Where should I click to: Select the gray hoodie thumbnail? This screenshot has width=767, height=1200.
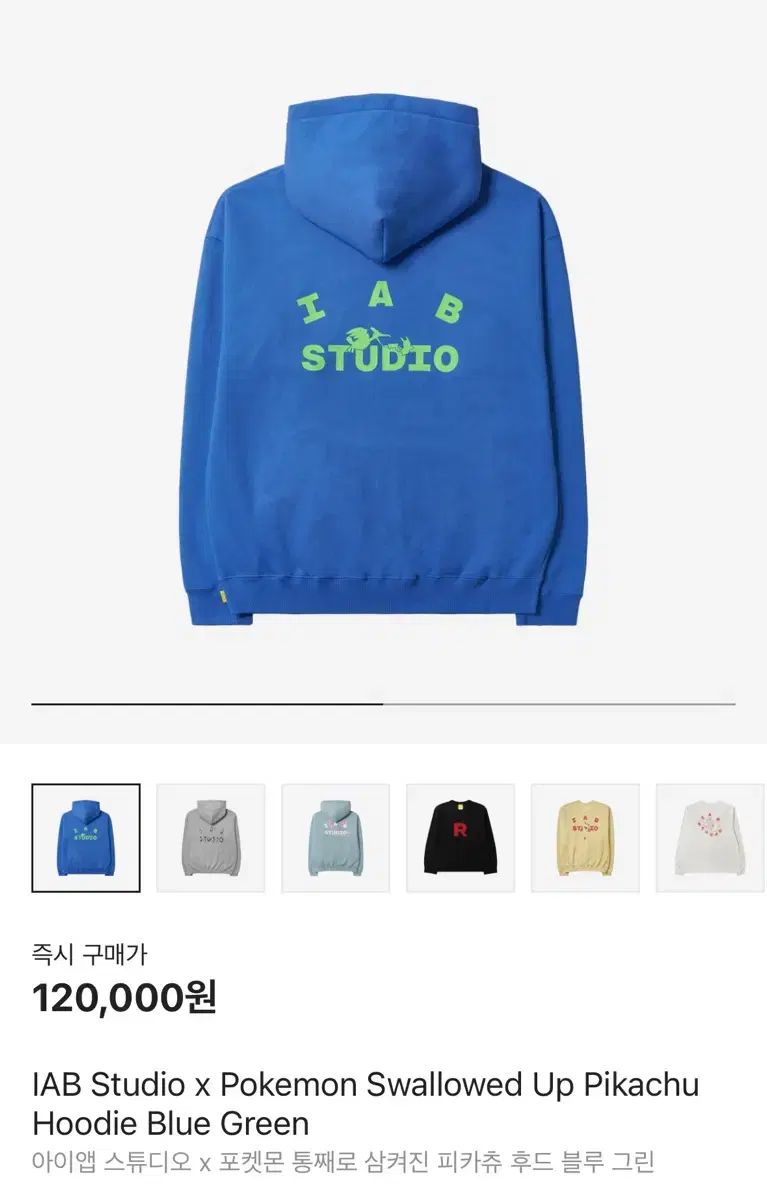(x=211, y=838)
